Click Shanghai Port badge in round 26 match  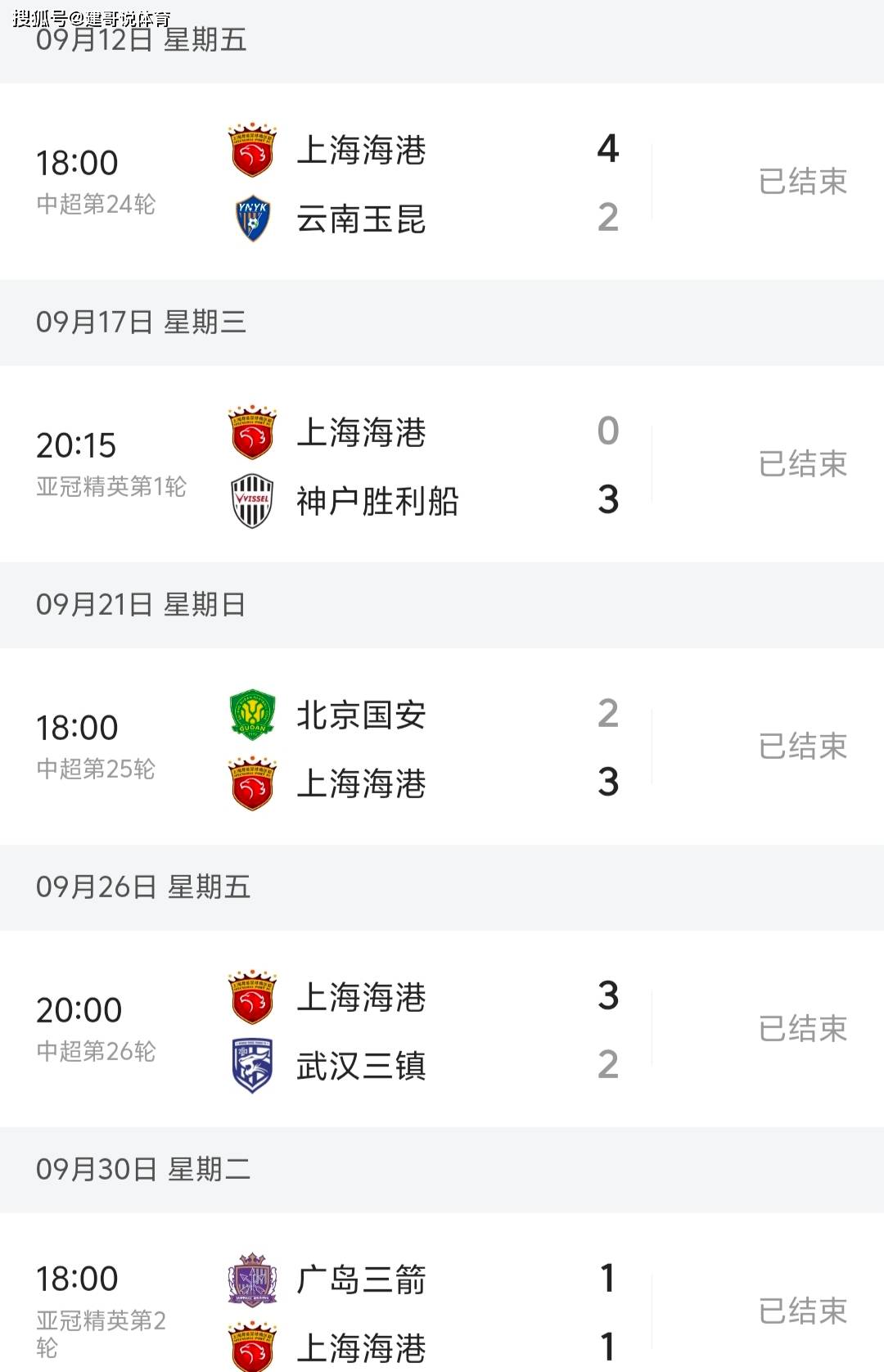coord(251,997)
